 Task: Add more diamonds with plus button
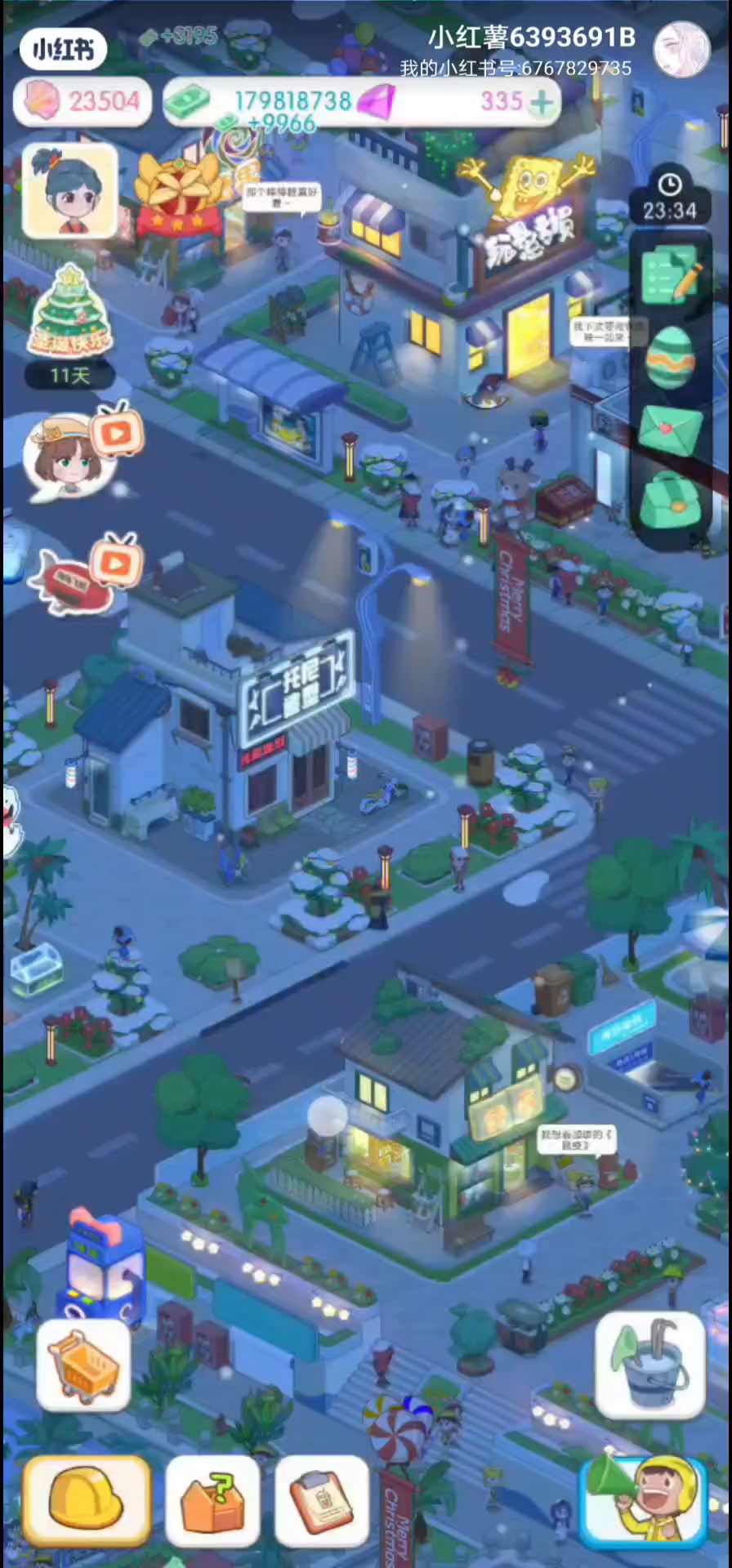pos(542,101)
